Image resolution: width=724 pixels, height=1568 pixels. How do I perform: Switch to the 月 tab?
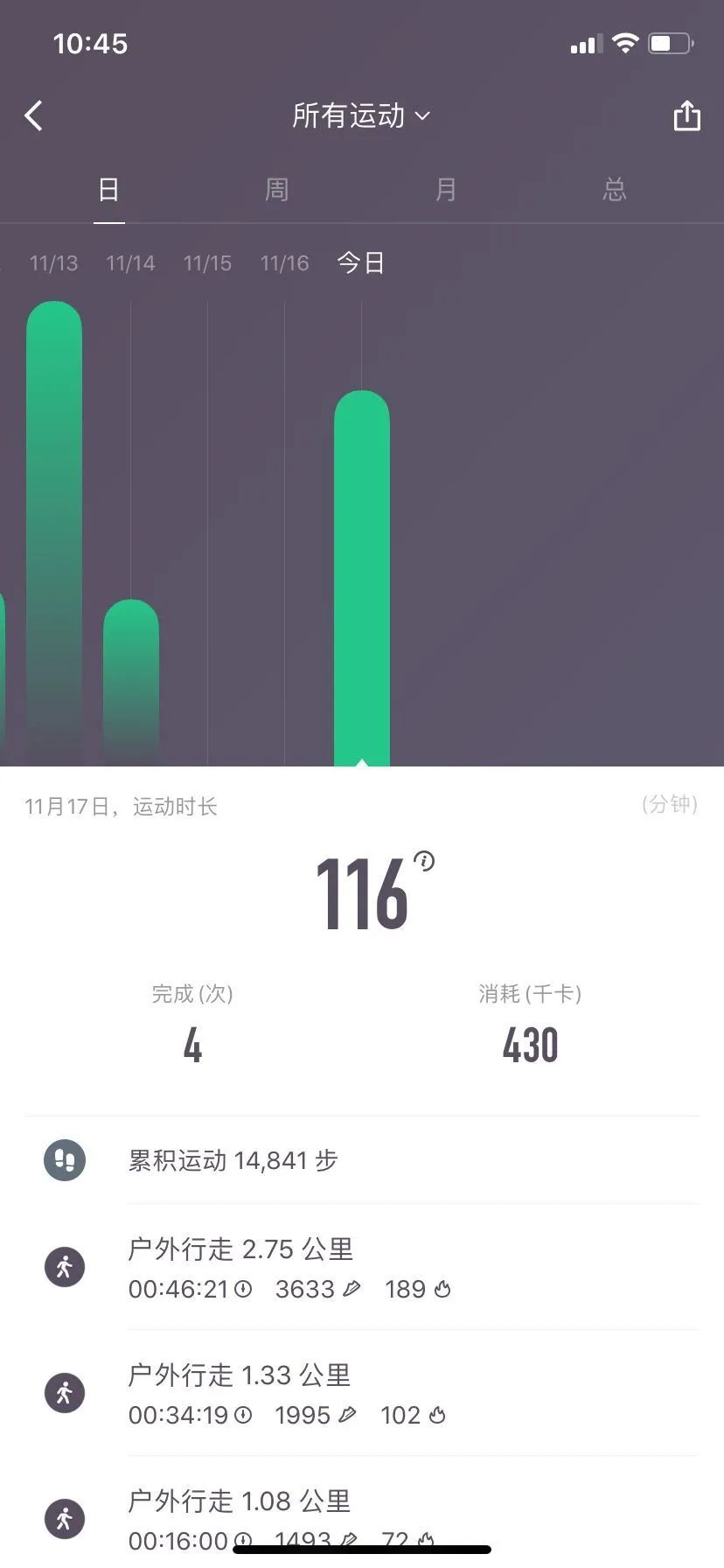point(446,190)
